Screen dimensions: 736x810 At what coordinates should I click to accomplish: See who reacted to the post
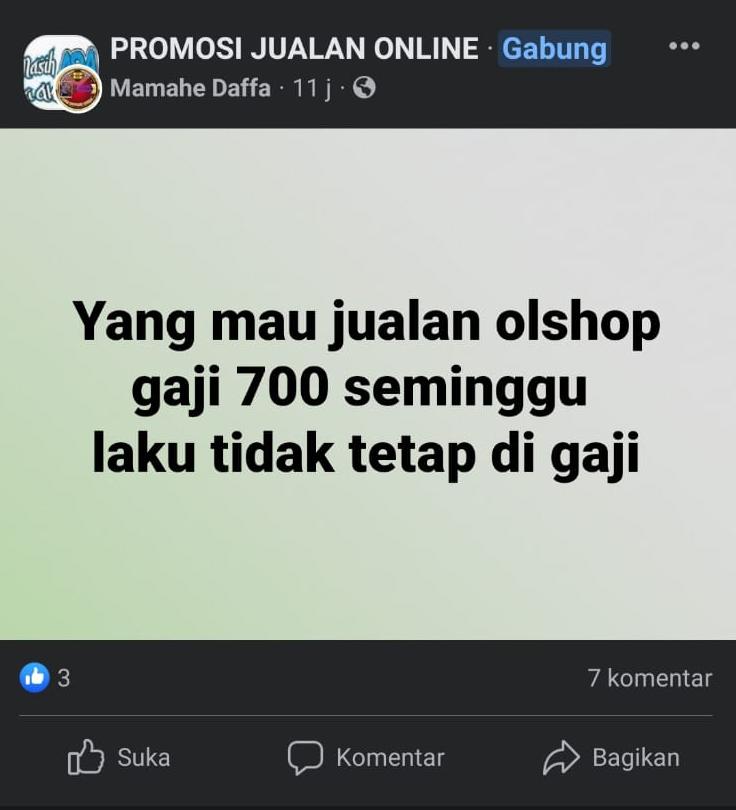click(x=45, y=678)
